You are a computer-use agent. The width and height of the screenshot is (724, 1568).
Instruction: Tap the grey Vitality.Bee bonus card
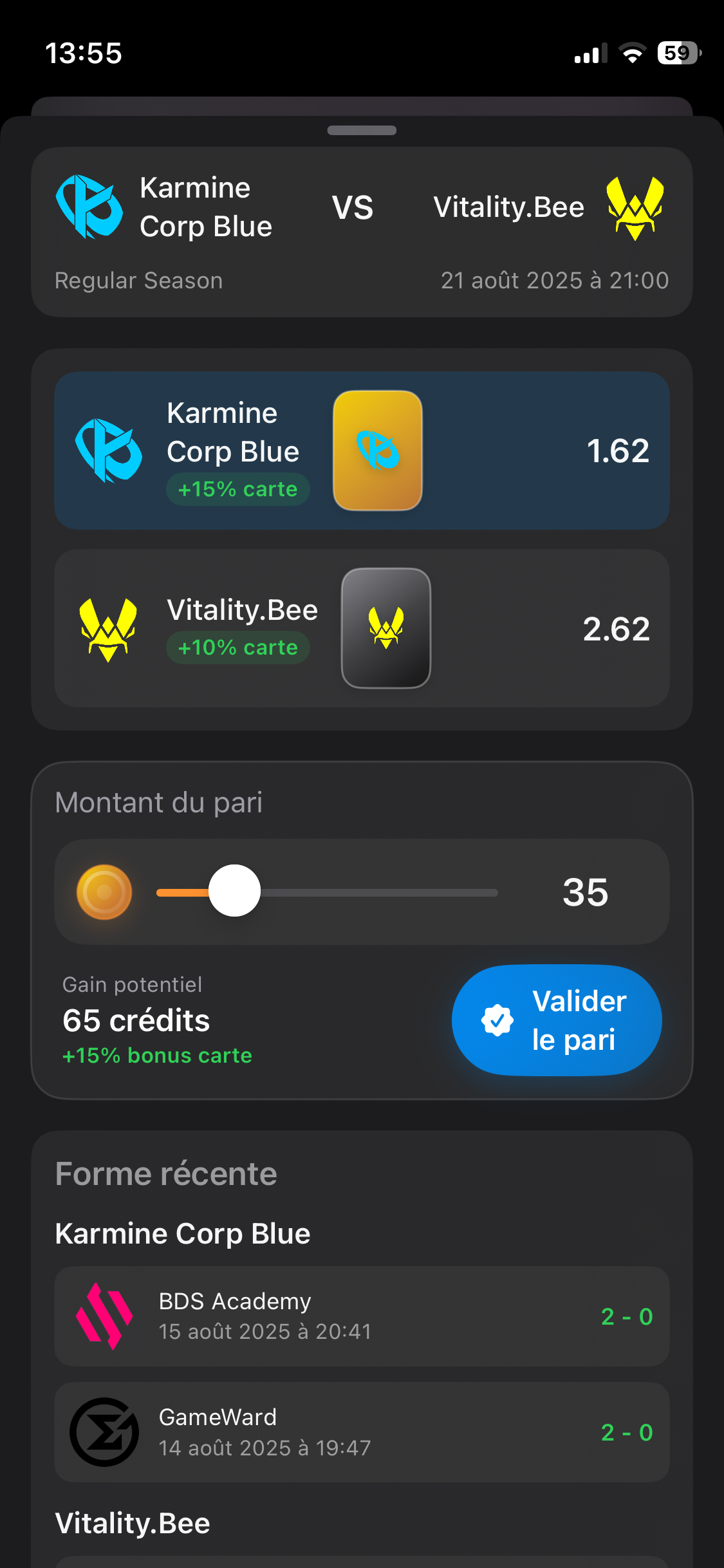tap(385, 628)
